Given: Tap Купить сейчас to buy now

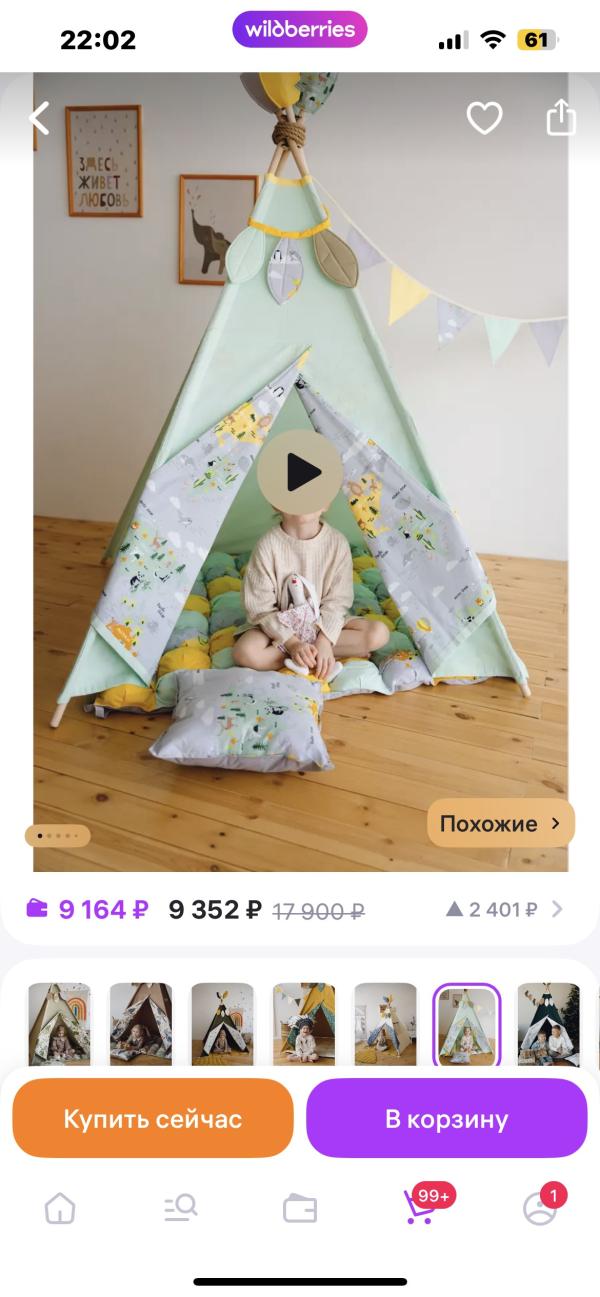Looking at the screenshot, I should point(153,1118).
